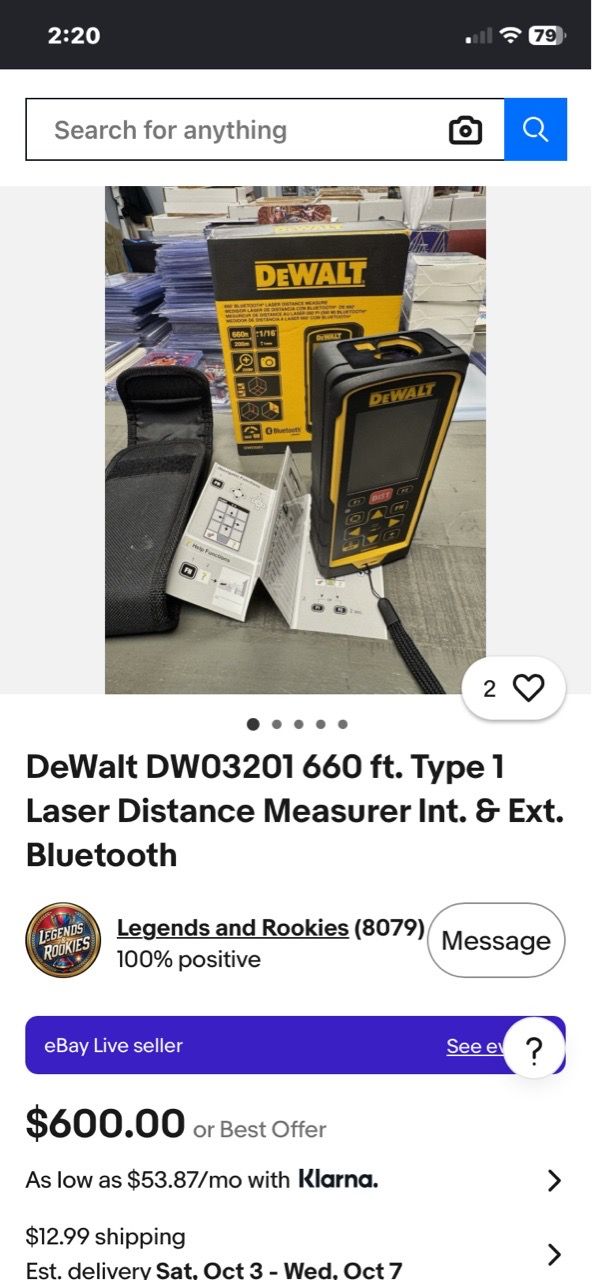Viewport: 592px width, 1280px height.
Task: Message the seller
Action: tap(496, 941)
